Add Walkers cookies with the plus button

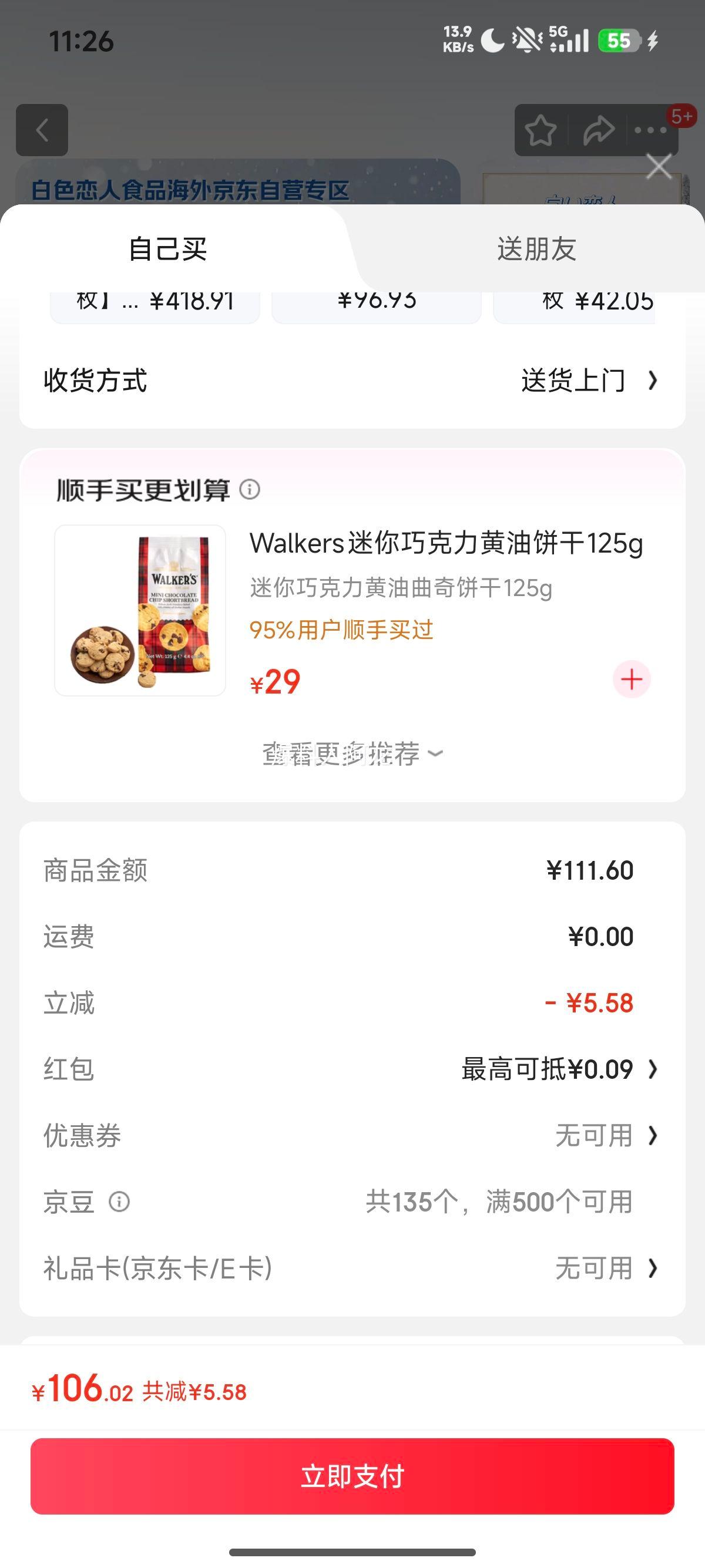pos(632,679)
